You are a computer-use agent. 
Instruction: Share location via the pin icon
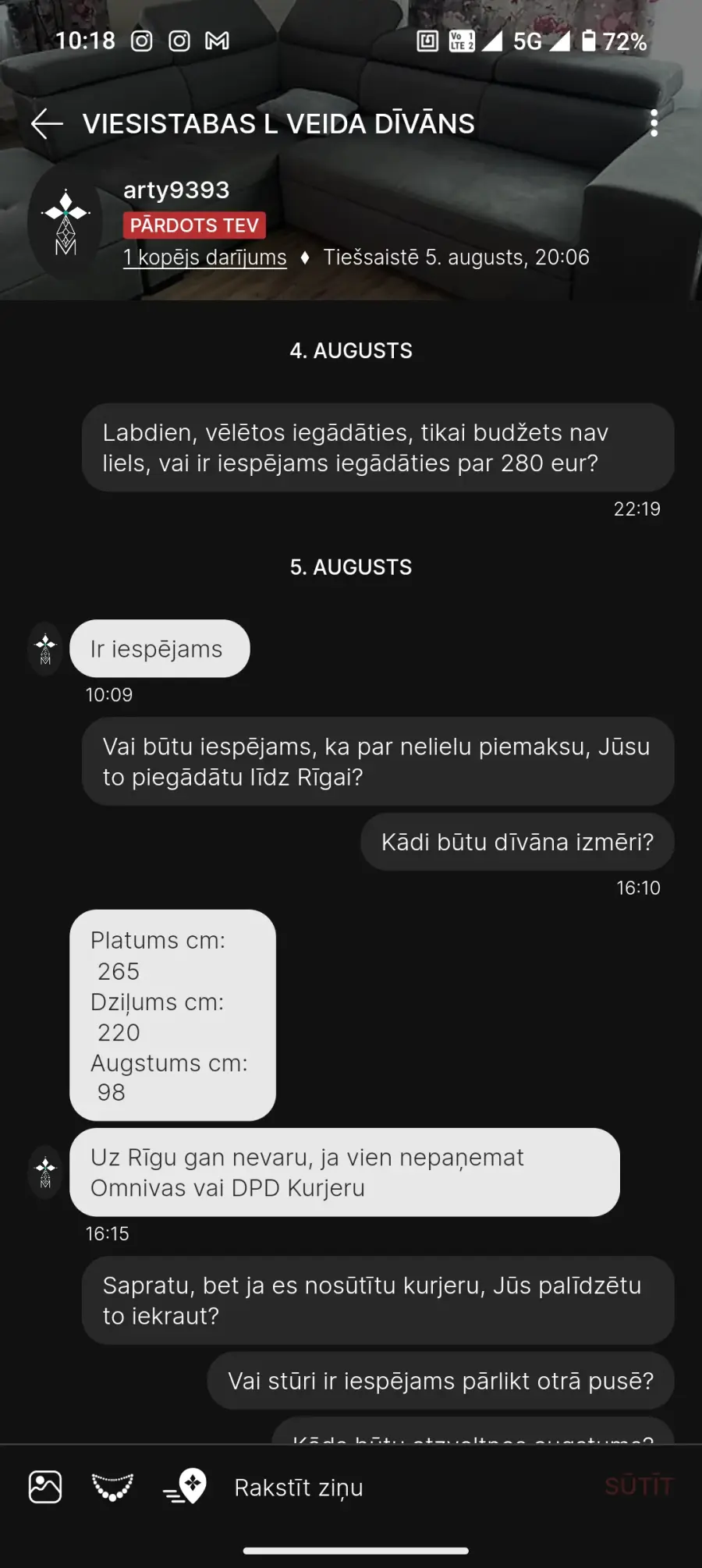[x=186, y=1487]
